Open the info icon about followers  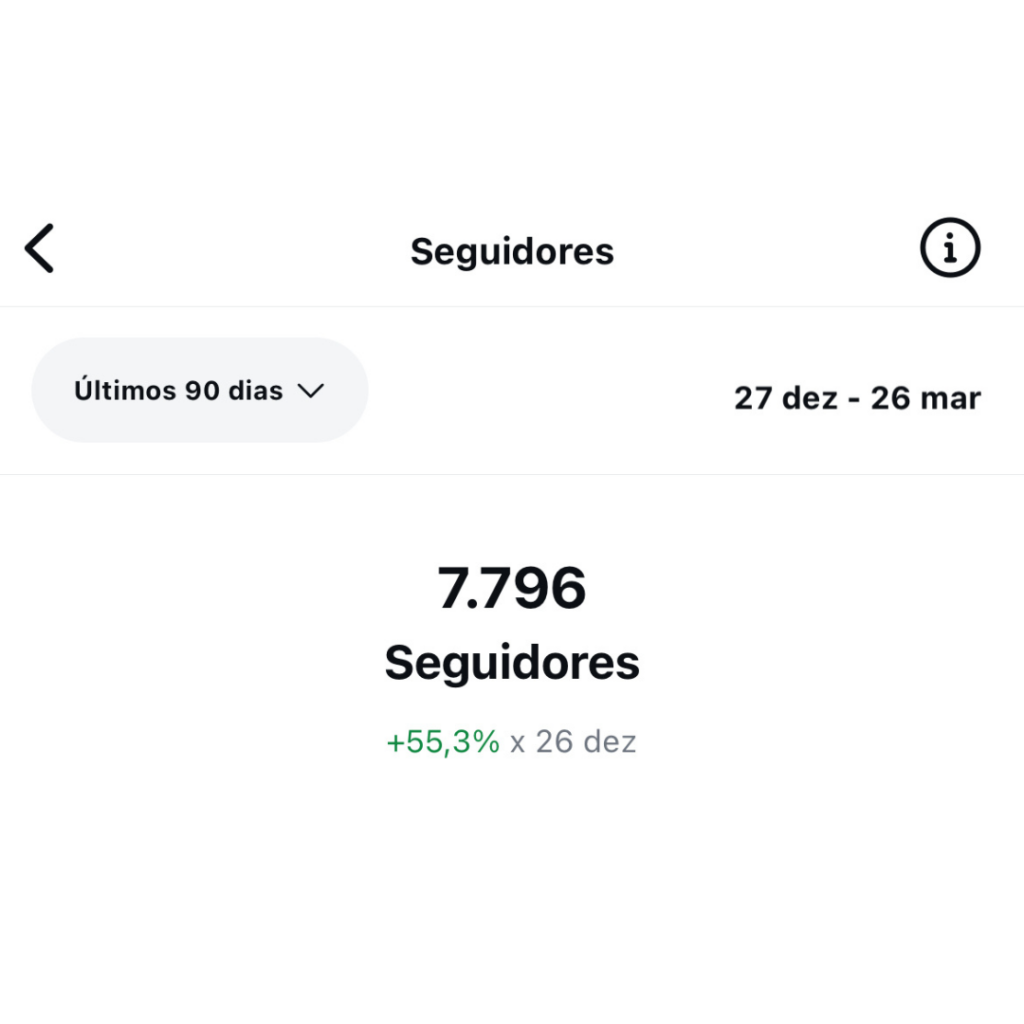tap(949, 248)
